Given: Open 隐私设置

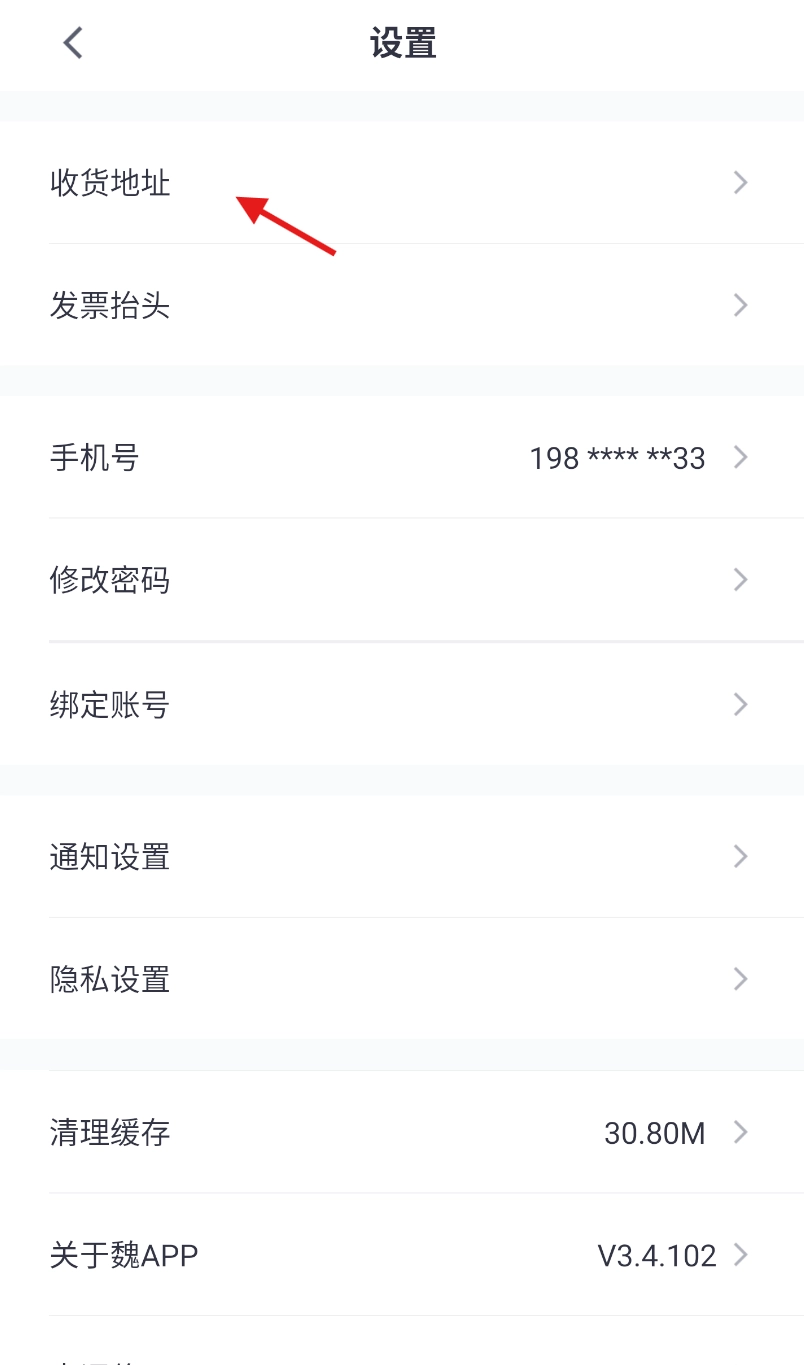Looking at the screenshot, I should pyautogui.click(x=110, y=979).
